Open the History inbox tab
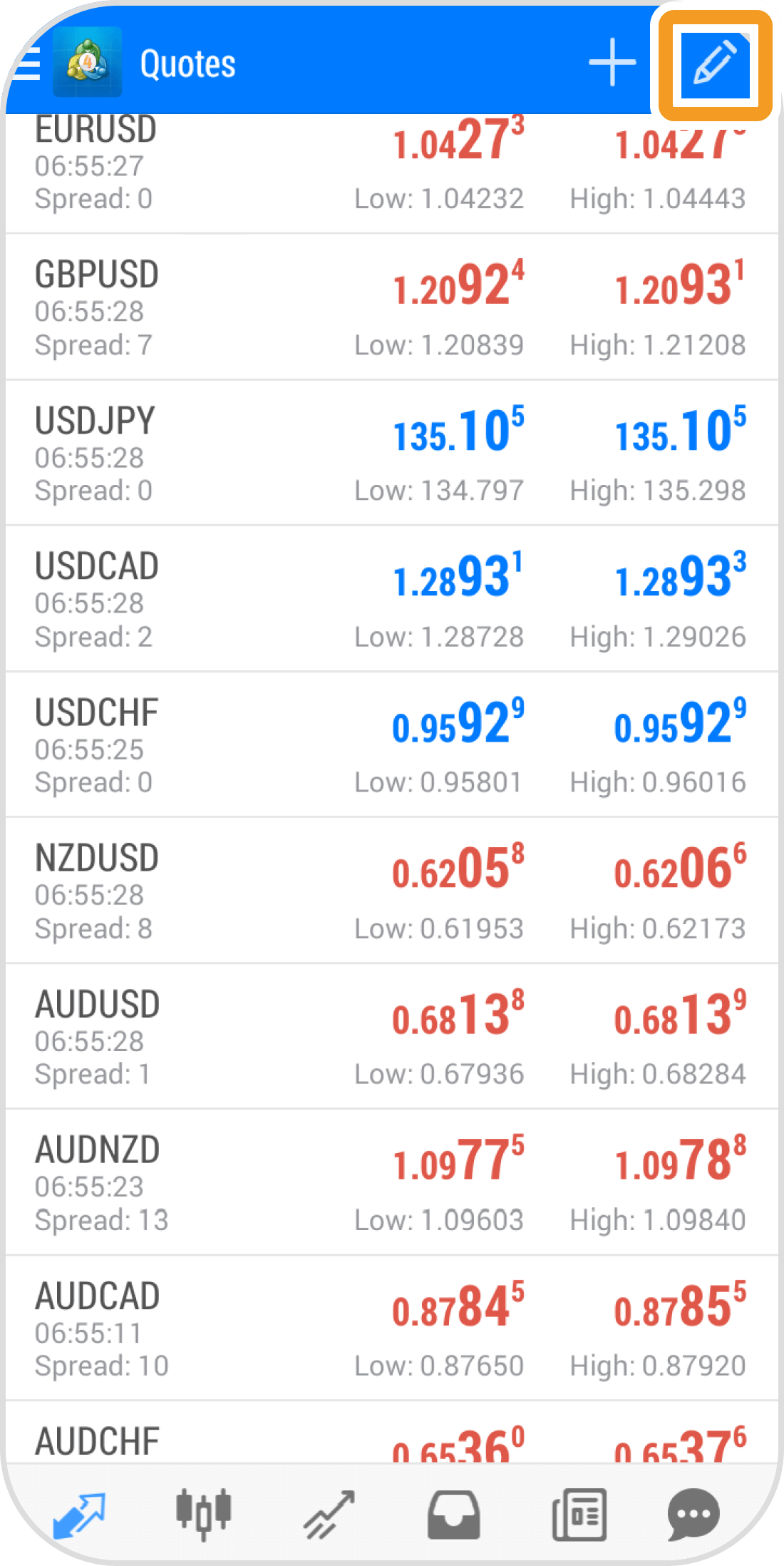The image size is (784, 1566). tap(453, 1514)
